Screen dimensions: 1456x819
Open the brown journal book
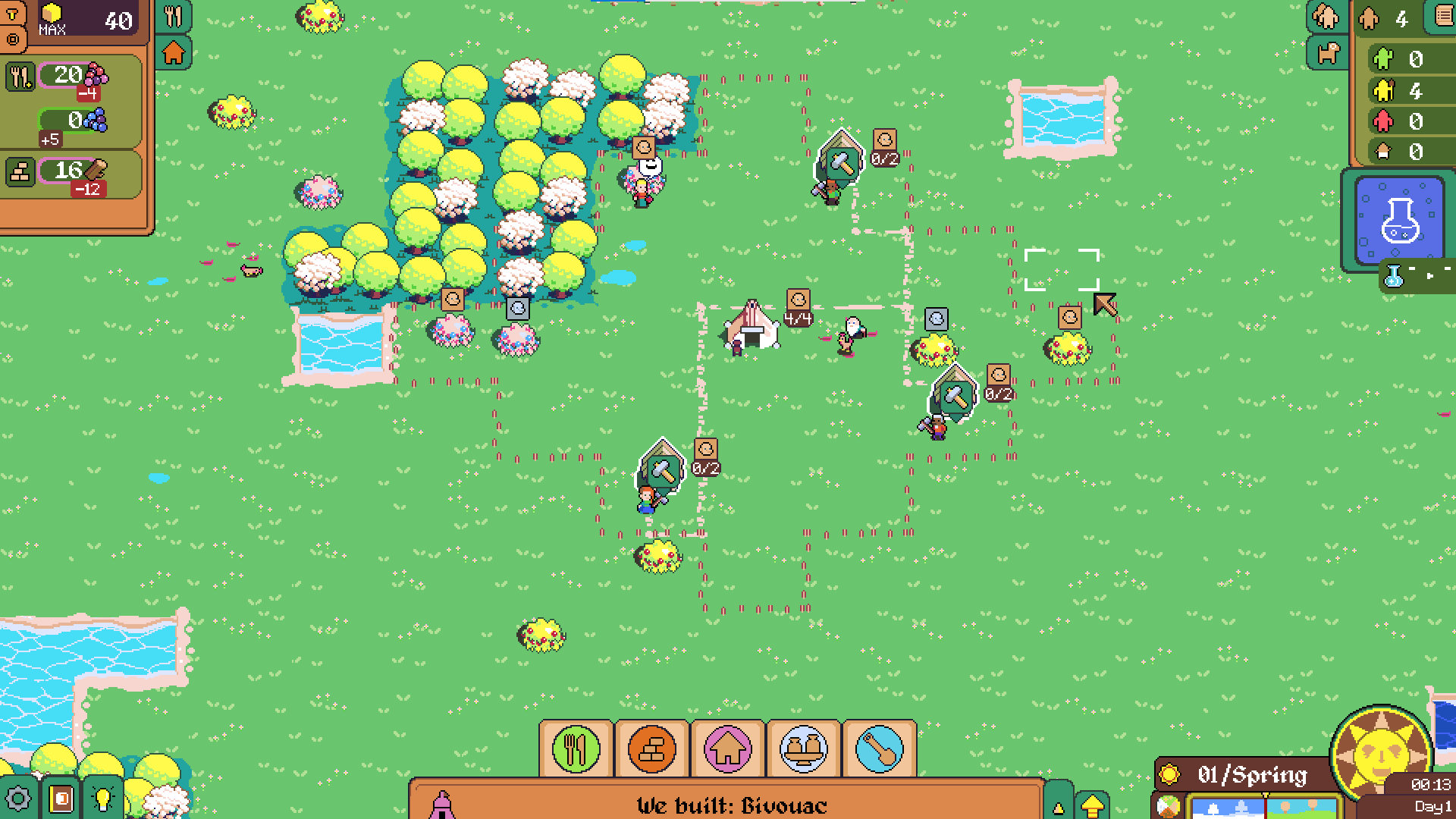pyautogui.click(x=61, y=799)
